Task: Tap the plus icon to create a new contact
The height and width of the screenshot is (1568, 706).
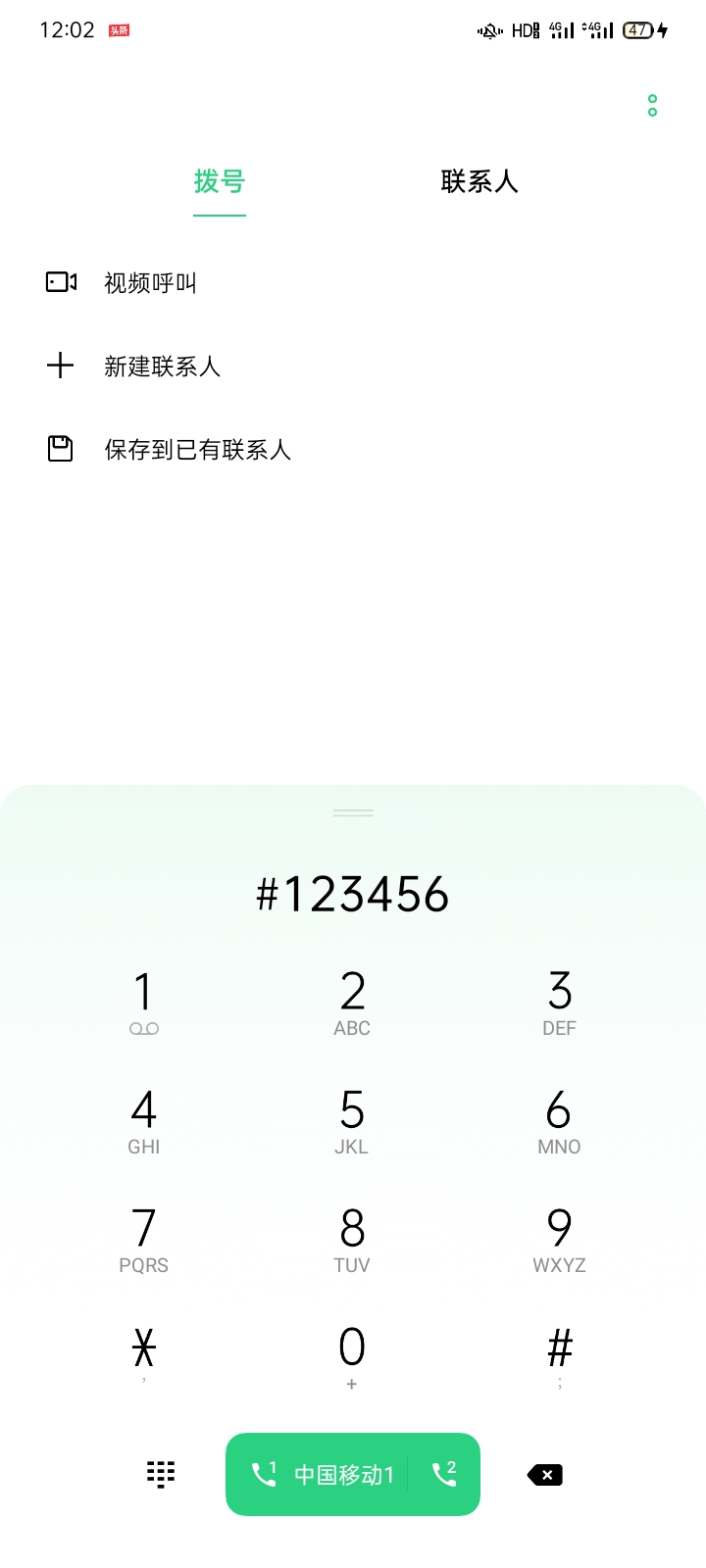Action: (x=61, y=366)
